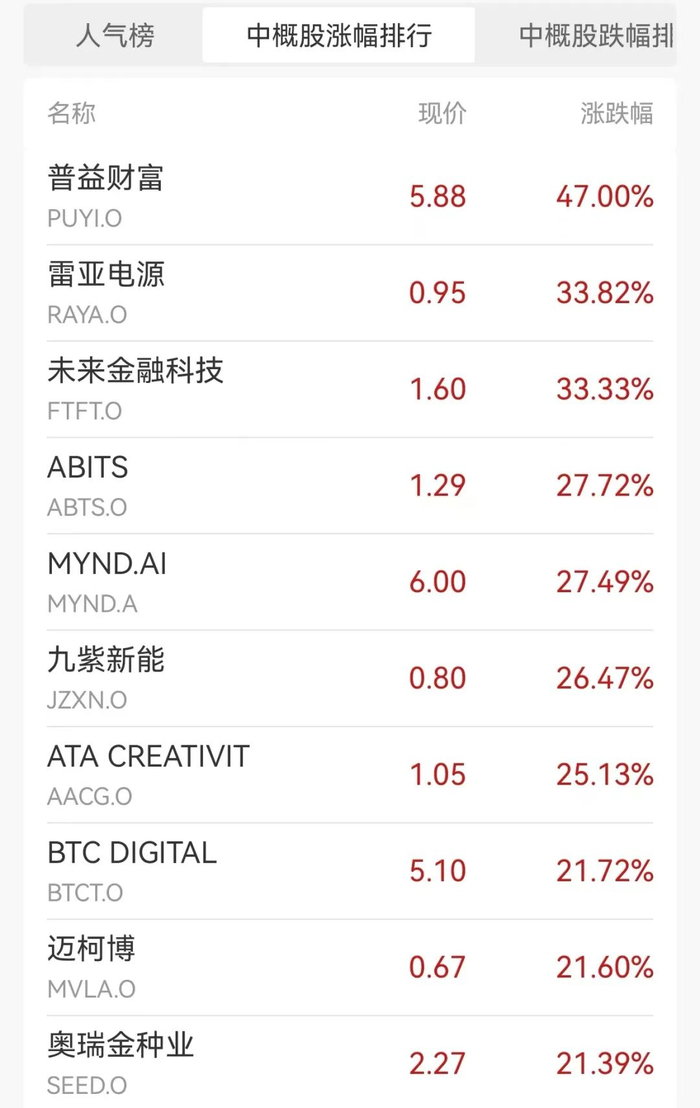Select the 中概股涨幅排行 tab
This screenshot has height=1108, width=700.
coord(339,37)
